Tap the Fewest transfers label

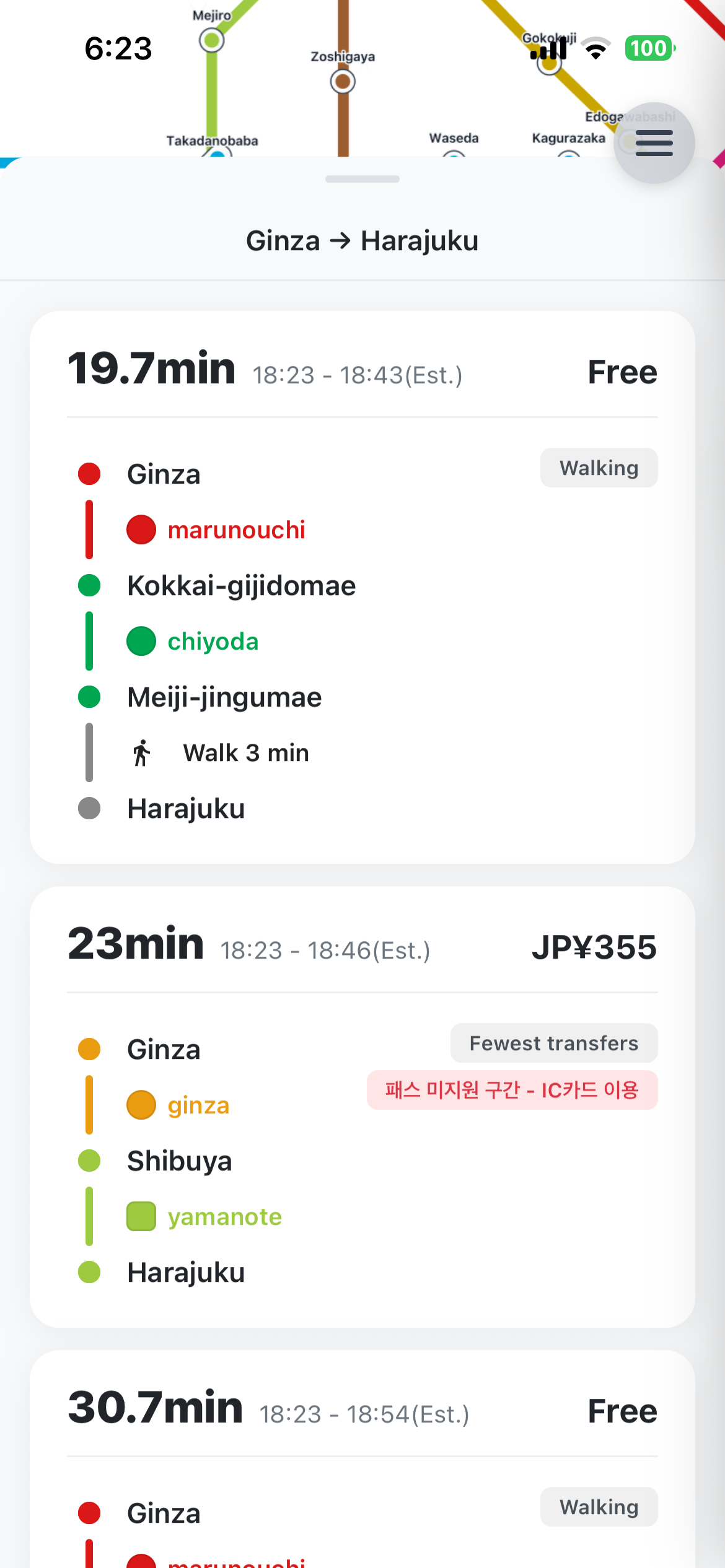(553, 1043)
